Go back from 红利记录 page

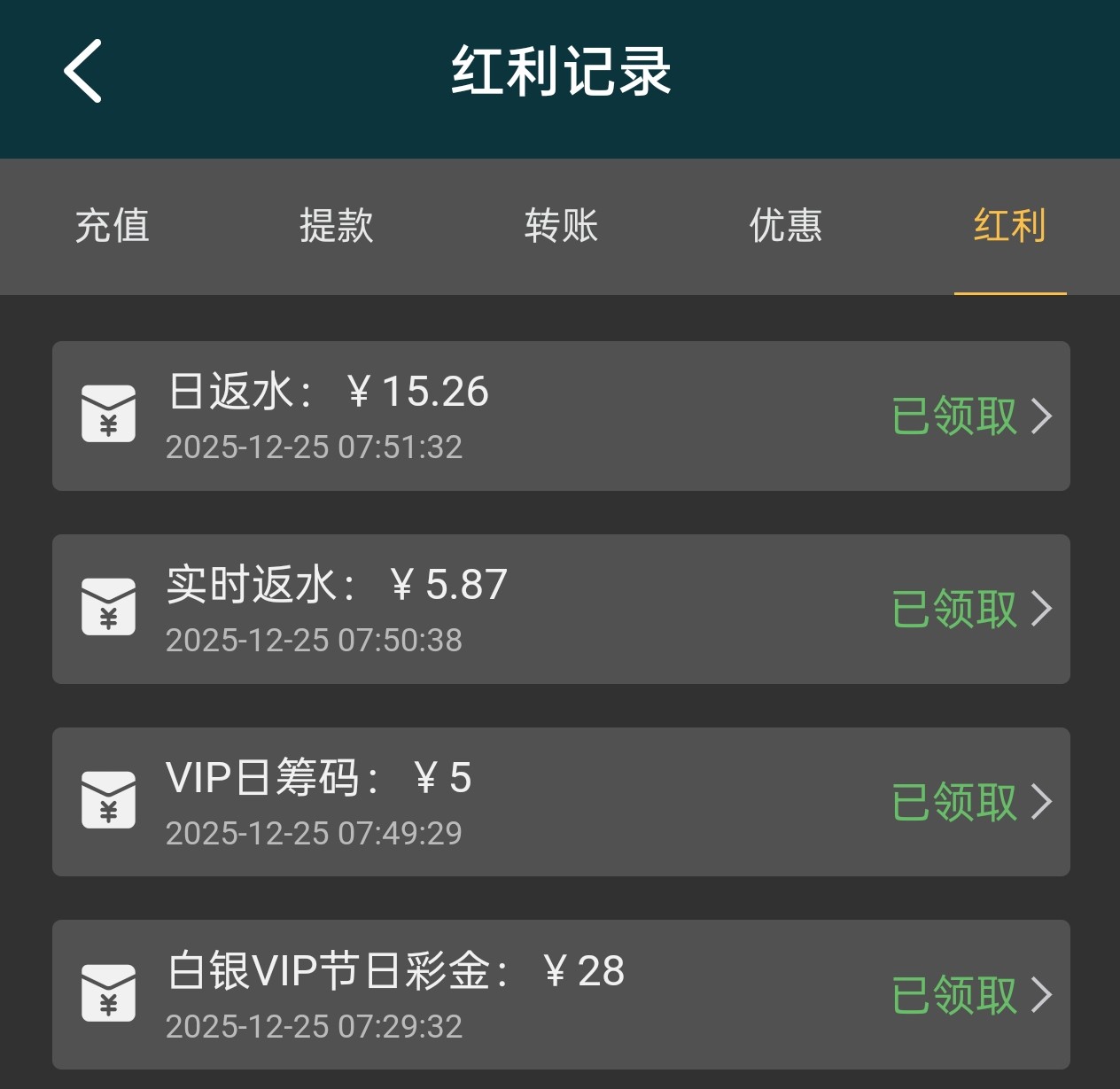83,71
